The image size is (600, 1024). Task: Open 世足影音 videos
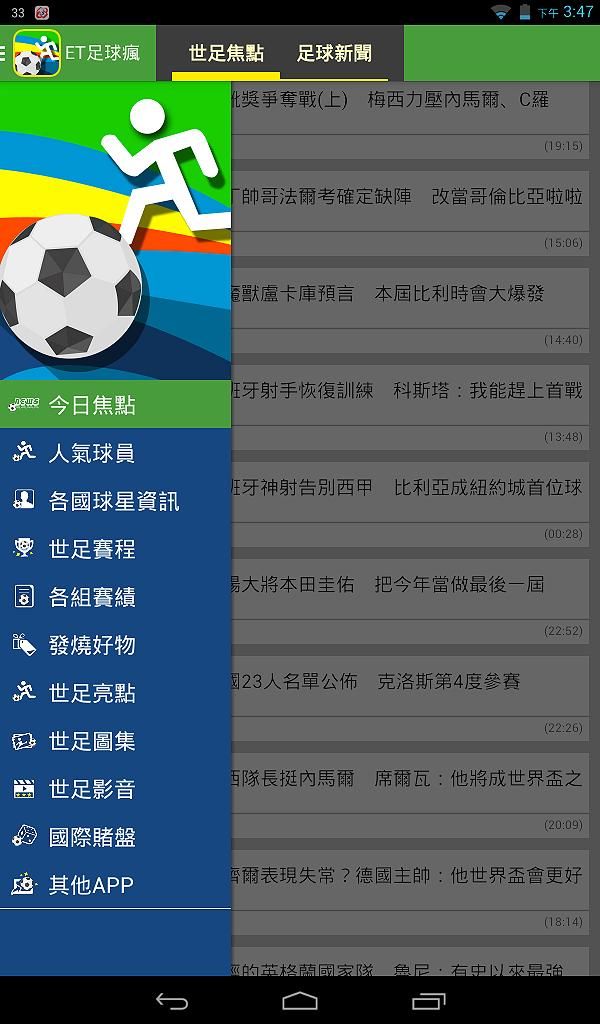pos(115,789)
